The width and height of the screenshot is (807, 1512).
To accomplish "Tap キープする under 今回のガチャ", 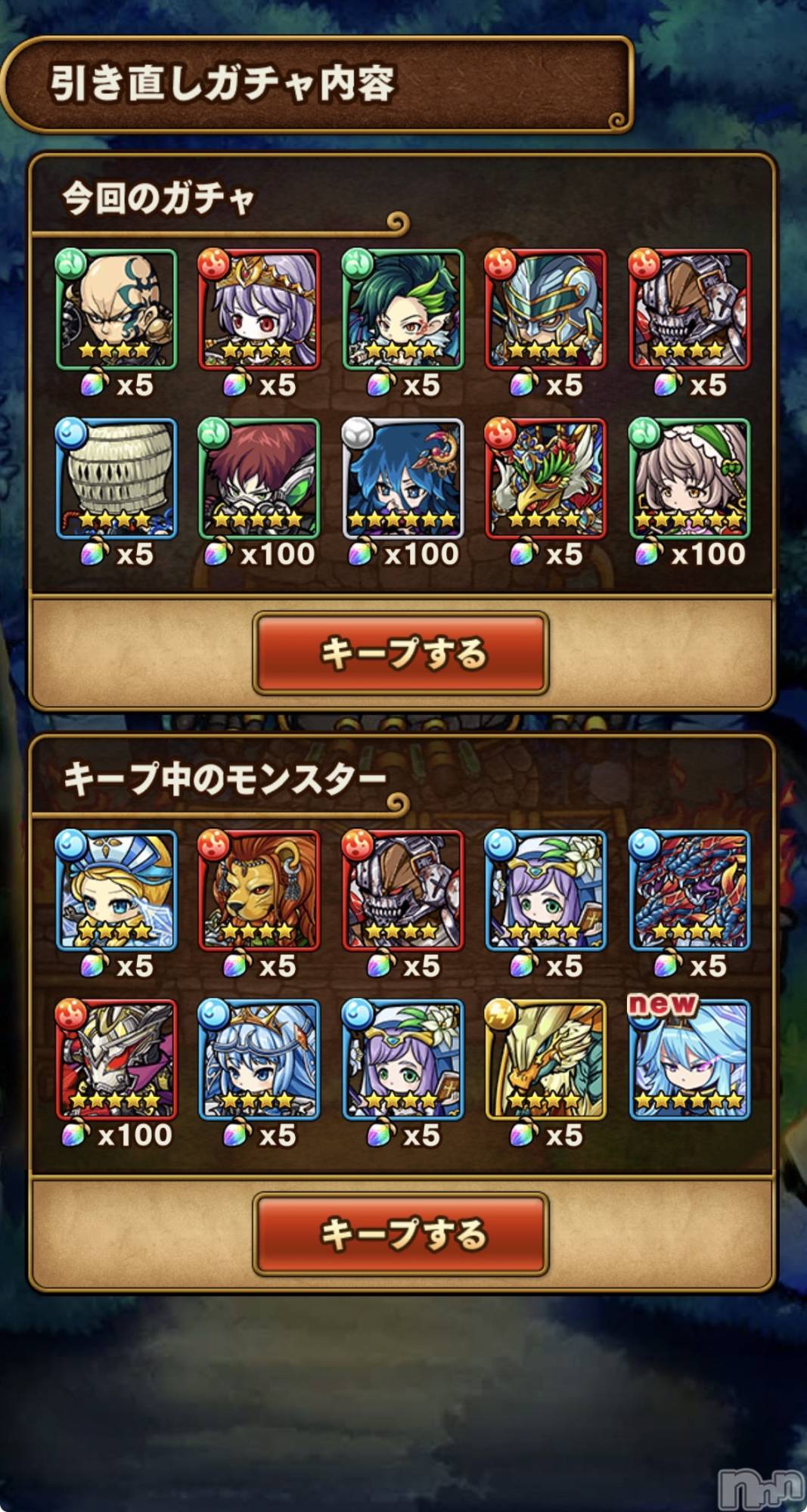I will click(401, 653).
